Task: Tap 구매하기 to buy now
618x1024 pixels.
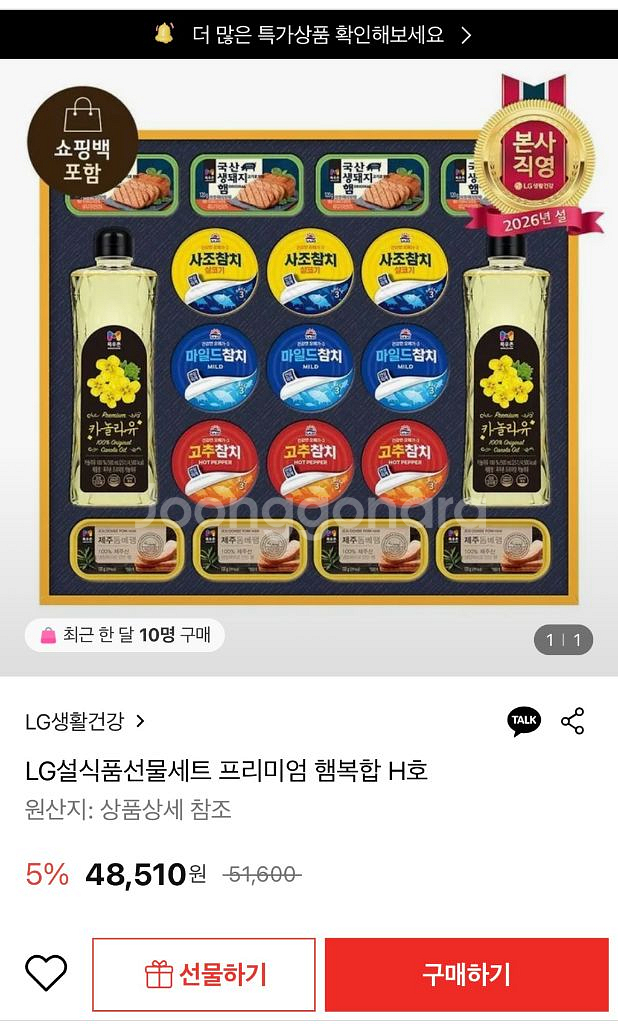Action: (466, 974)
